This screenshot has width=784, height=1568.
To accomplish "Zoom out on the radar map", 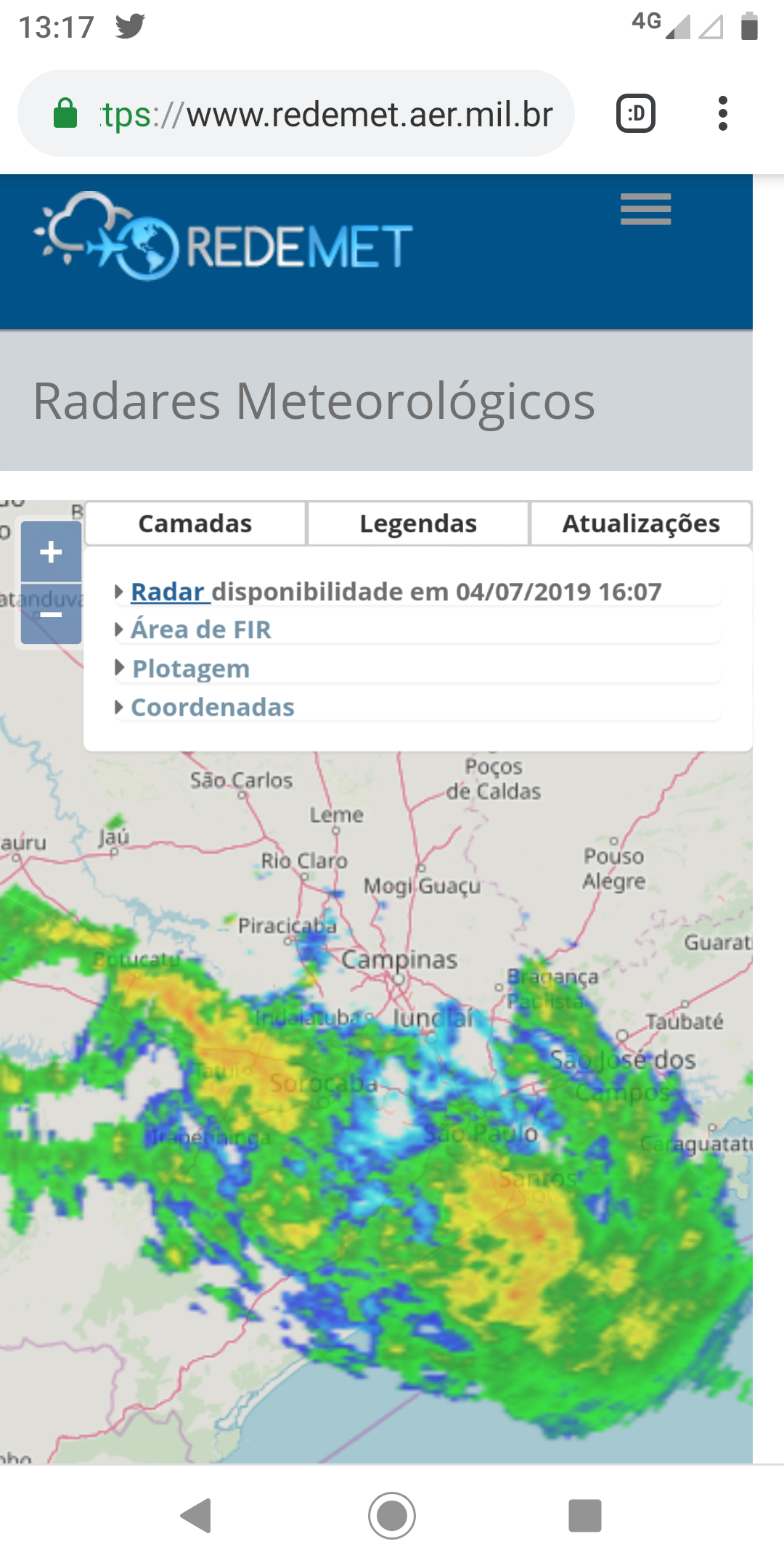I will pyautogui.click(x=51, y=614).
